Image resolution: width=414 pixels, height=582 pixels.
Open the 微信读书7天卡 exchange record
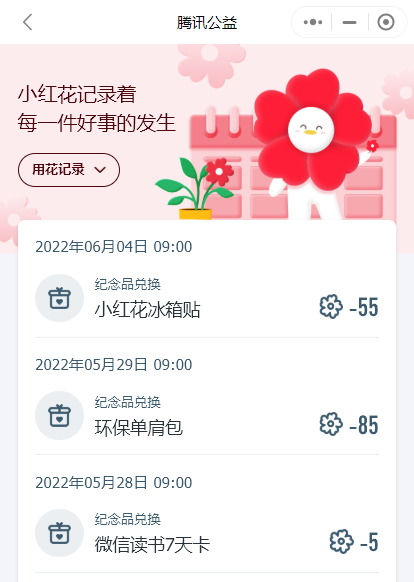[207, 533]
